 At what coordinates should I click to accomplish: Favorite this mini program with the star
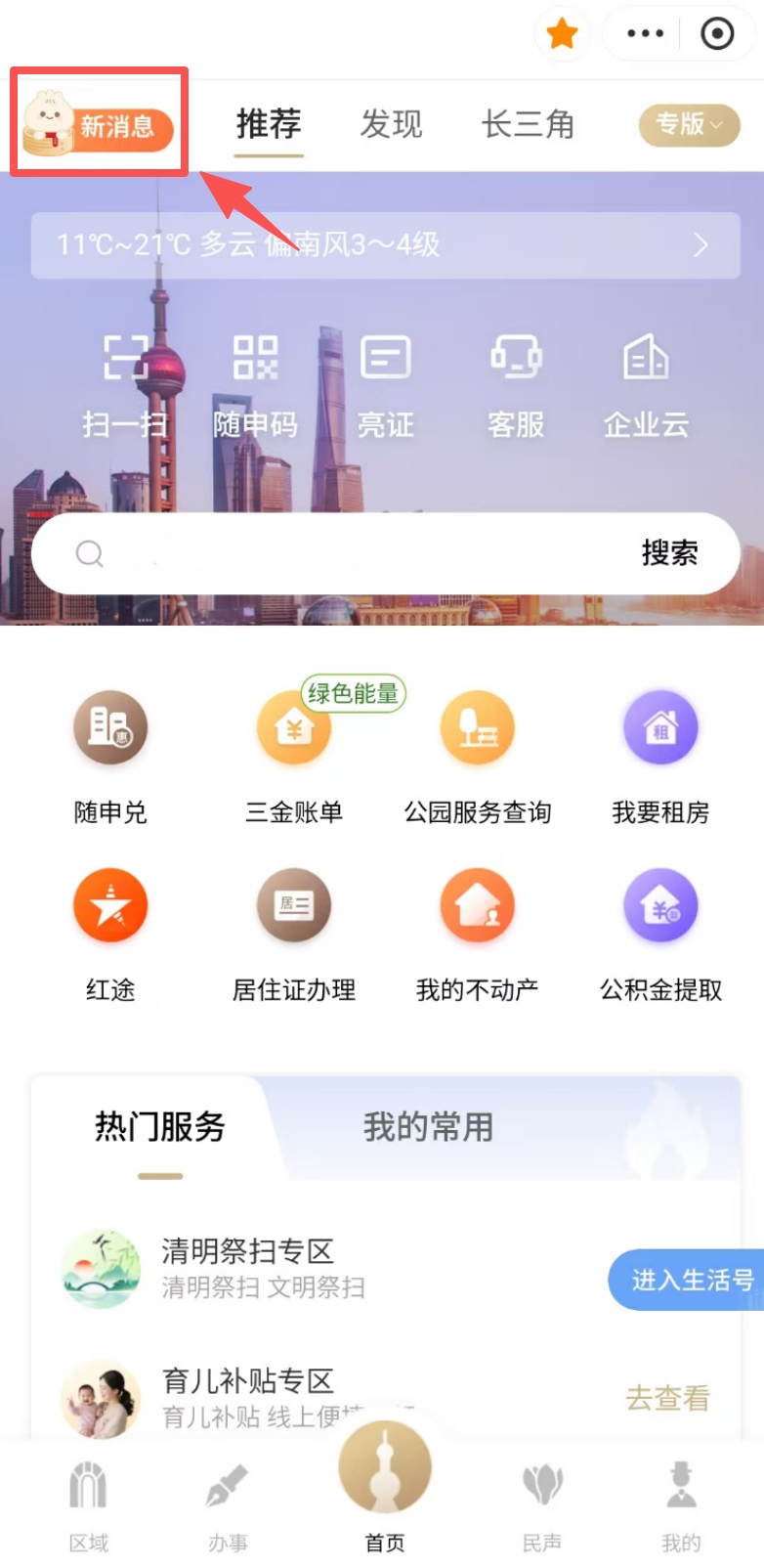pos(562,34)
